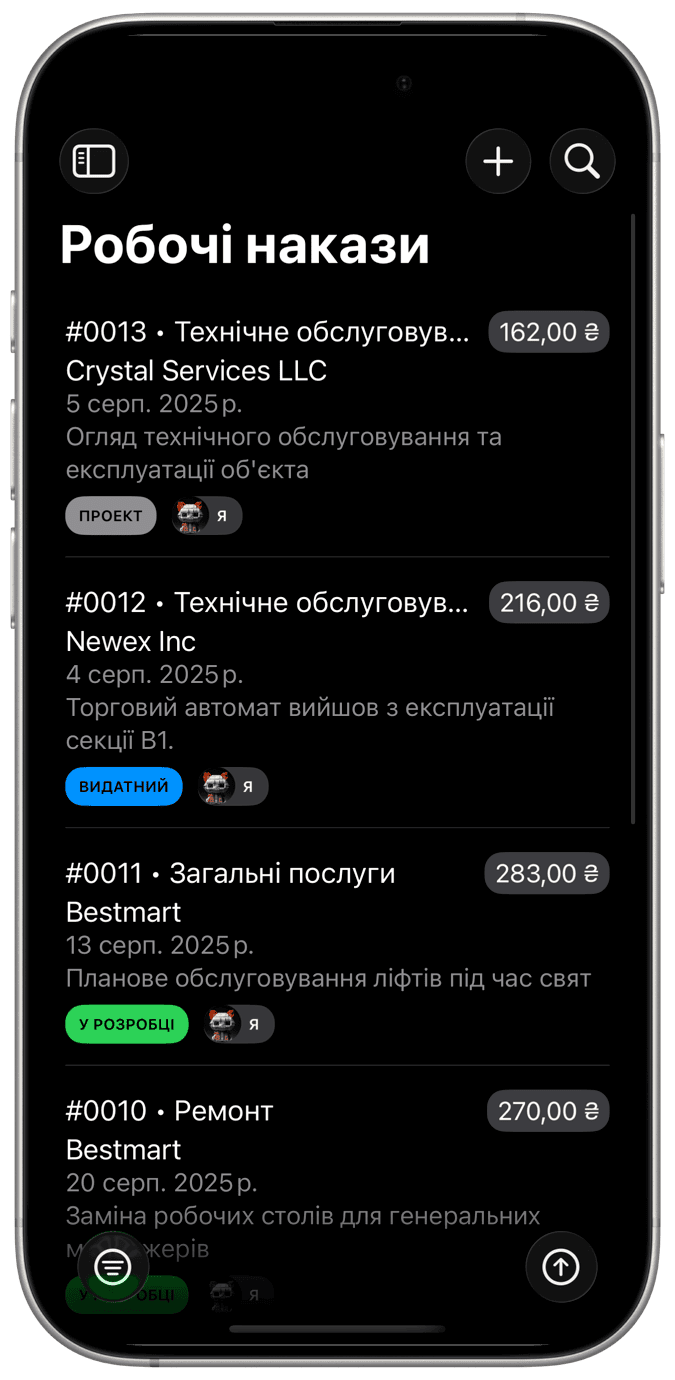
Task: Open the search magnifier
Action: point(582,161)
